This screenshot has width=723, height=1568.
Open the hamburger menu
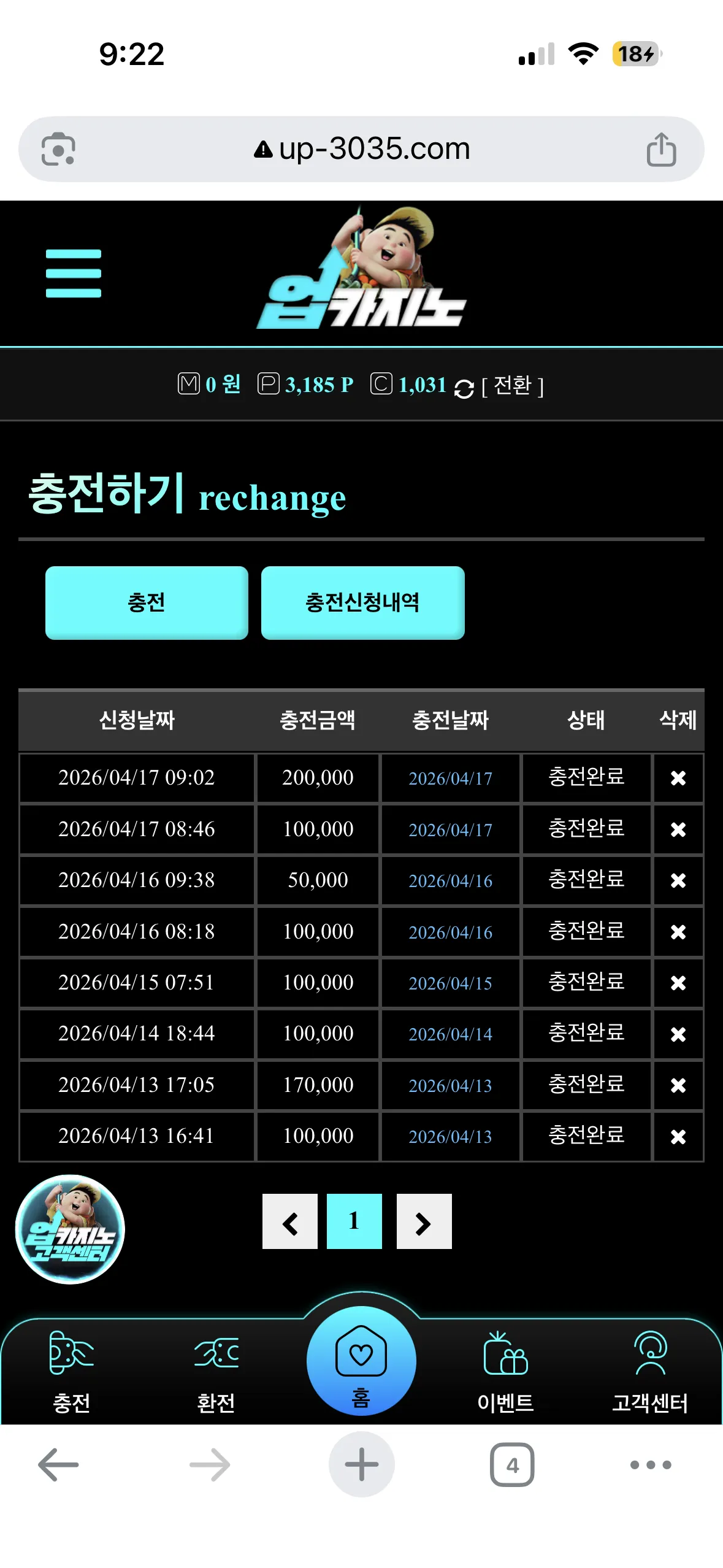(x=73, y=273)
